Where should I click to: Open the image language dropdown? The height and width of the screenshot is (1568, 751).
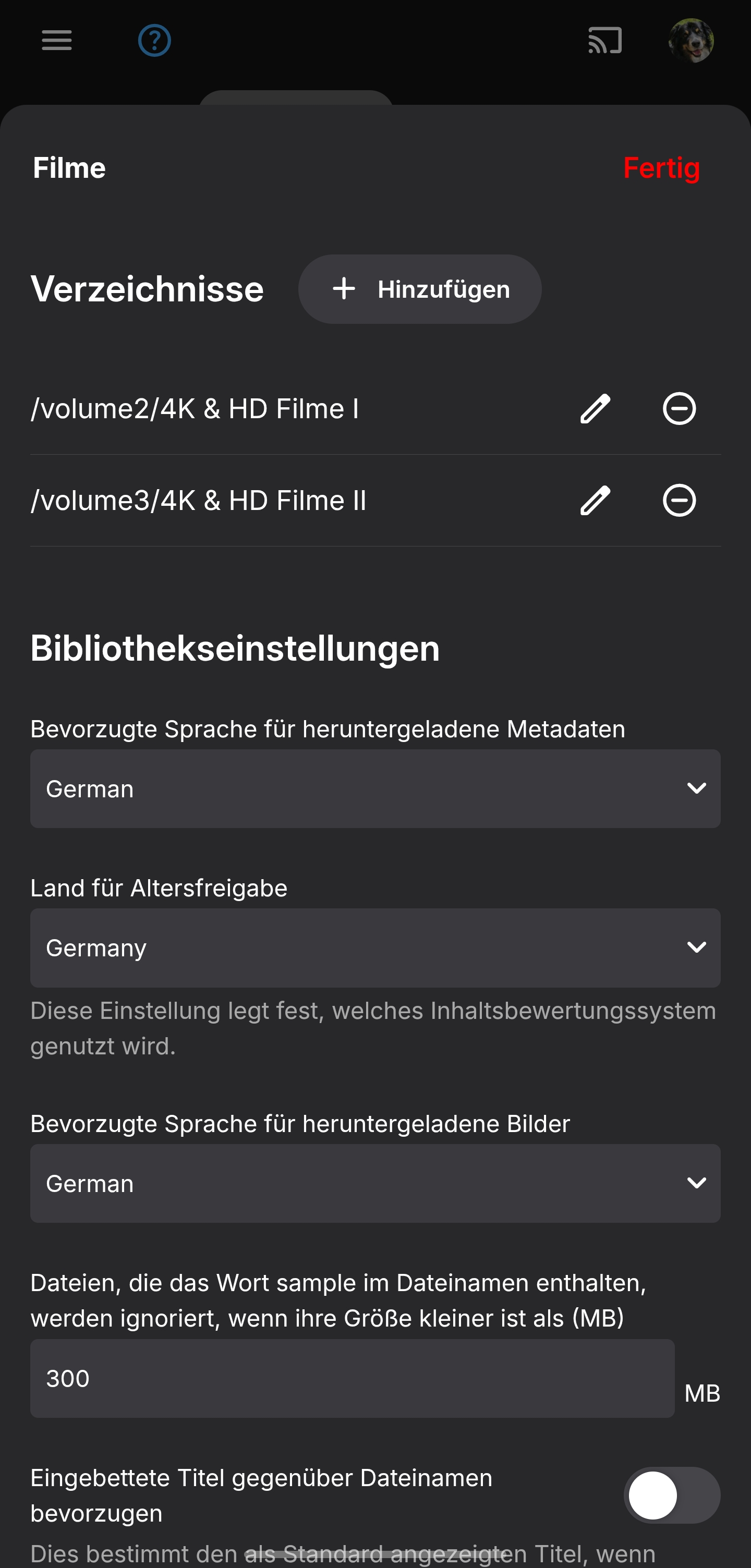click(375, 1183)
